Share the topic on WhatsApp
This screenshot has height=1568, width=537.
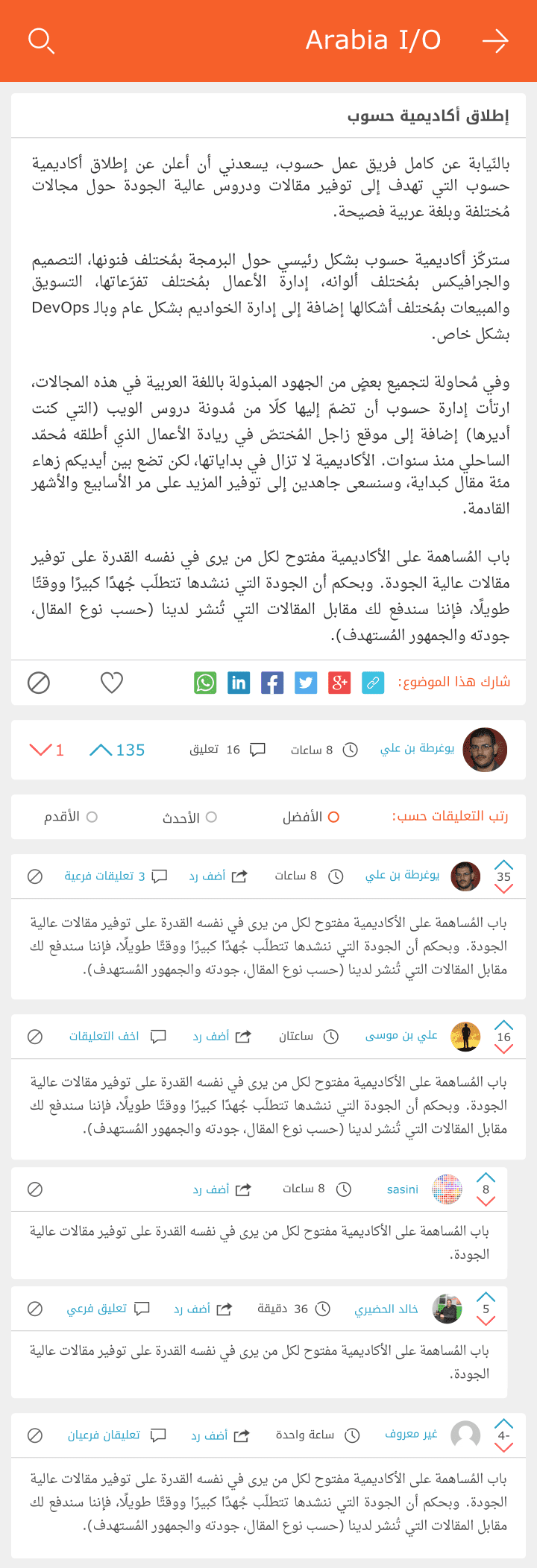[205, 683]
